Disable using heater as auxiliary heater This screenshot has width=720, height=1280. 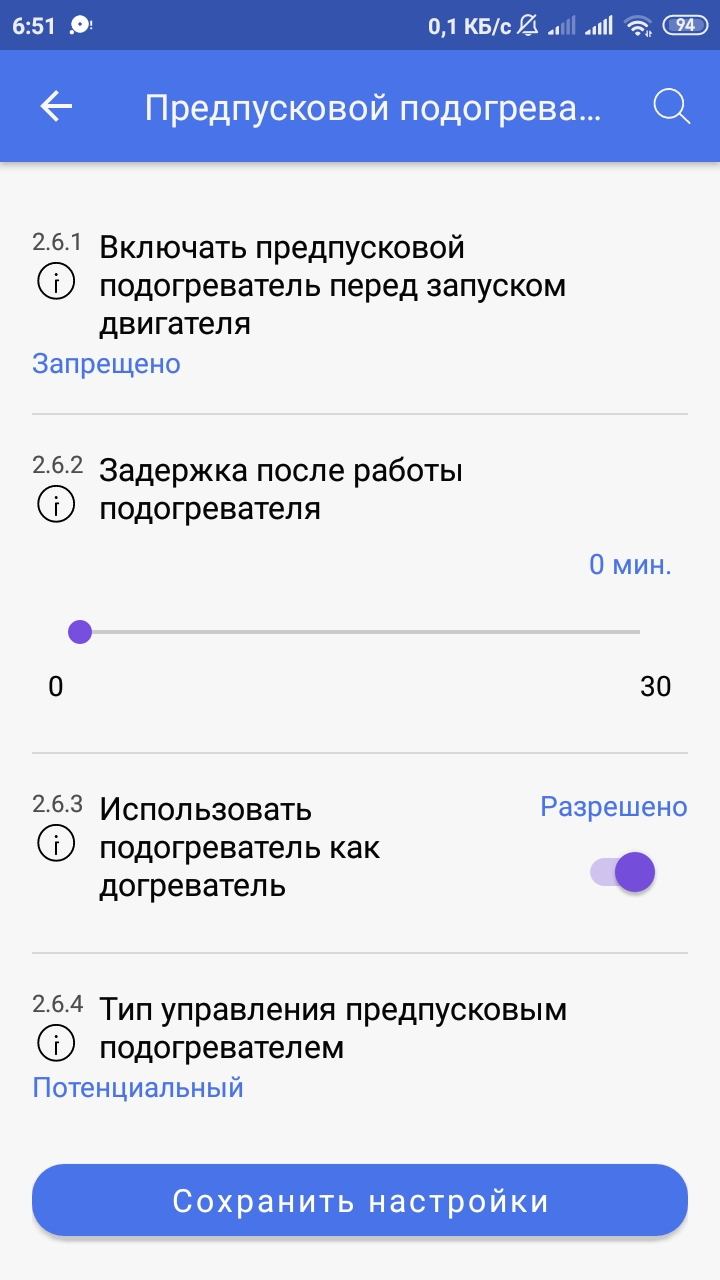pos(624,872)
